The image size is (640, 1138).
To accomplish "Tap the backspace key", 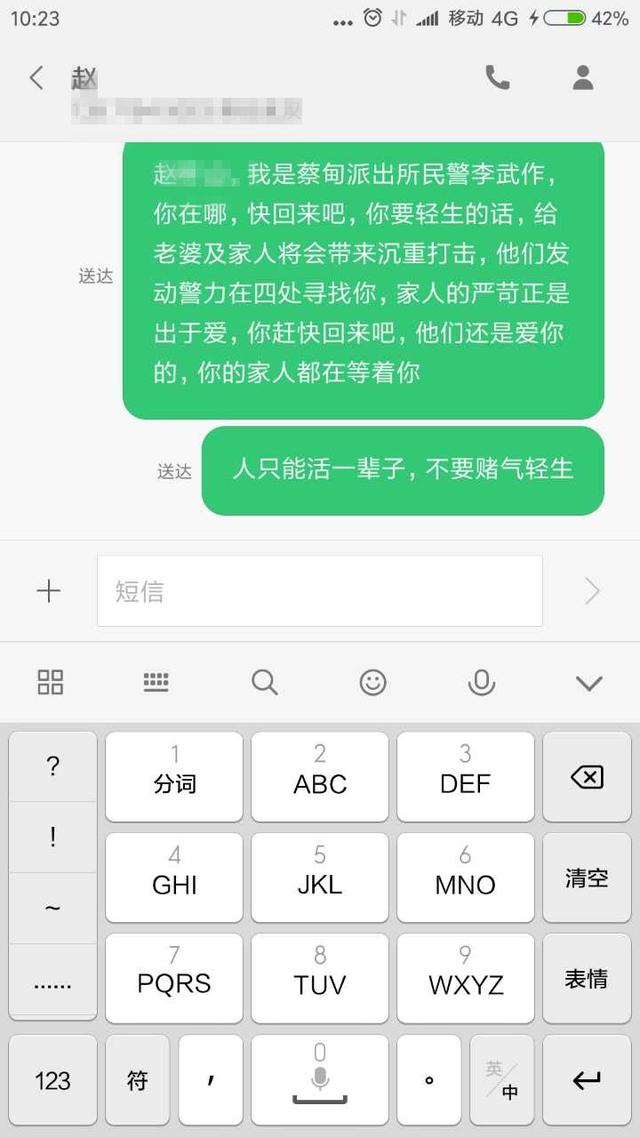I will pos(586,777).
